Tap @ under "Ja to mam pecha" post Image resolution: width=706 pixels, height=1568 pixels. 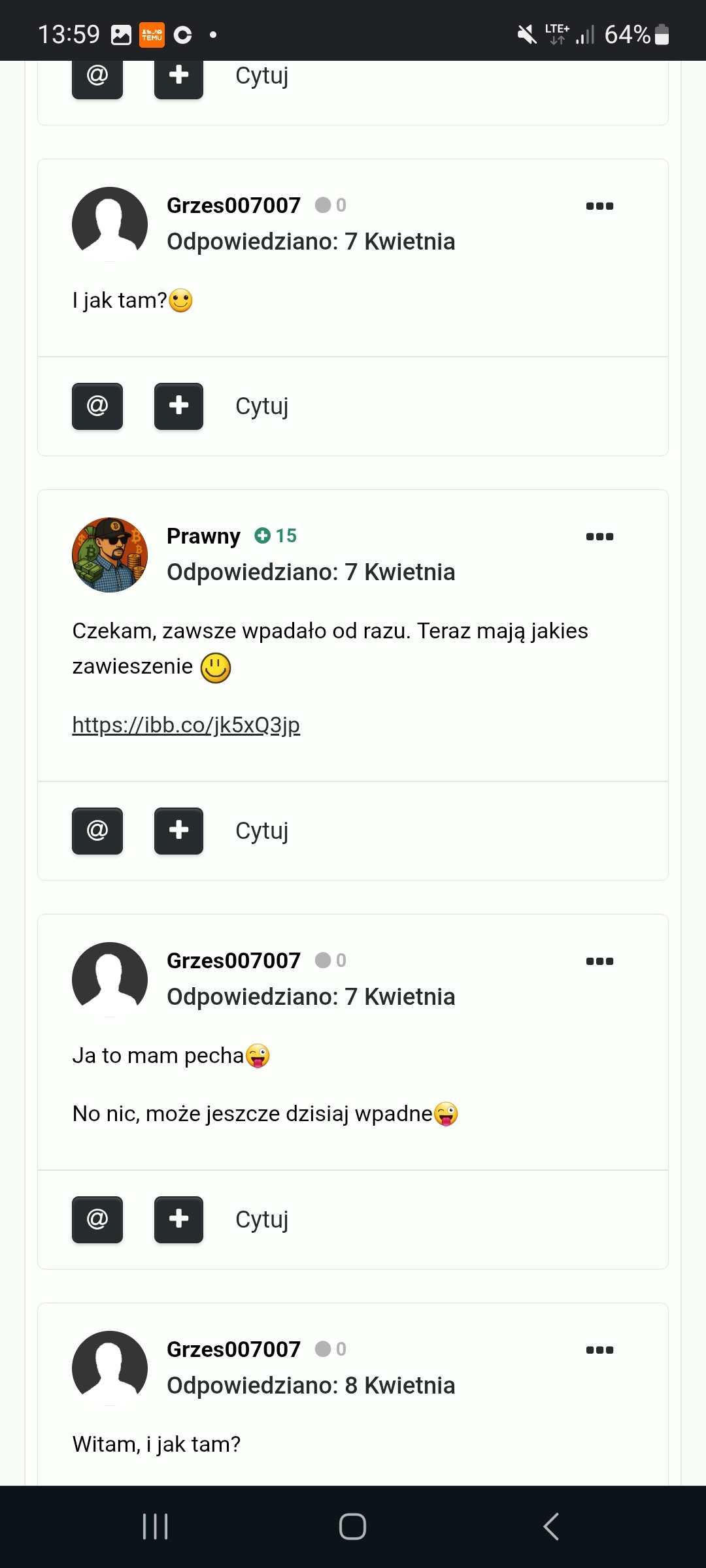(x=97, y=1219)
